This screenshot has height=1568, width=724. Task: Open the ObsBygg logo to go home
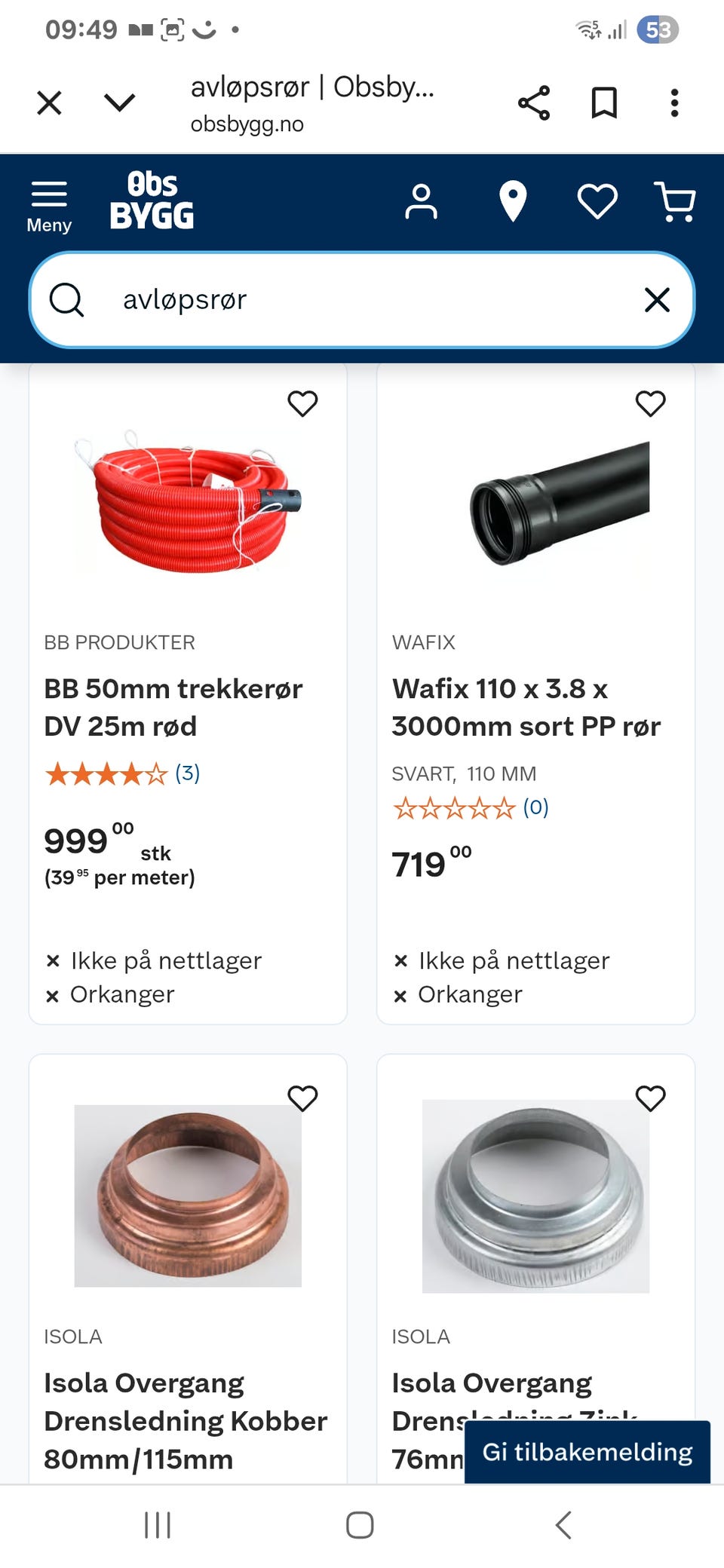(153, 201)
